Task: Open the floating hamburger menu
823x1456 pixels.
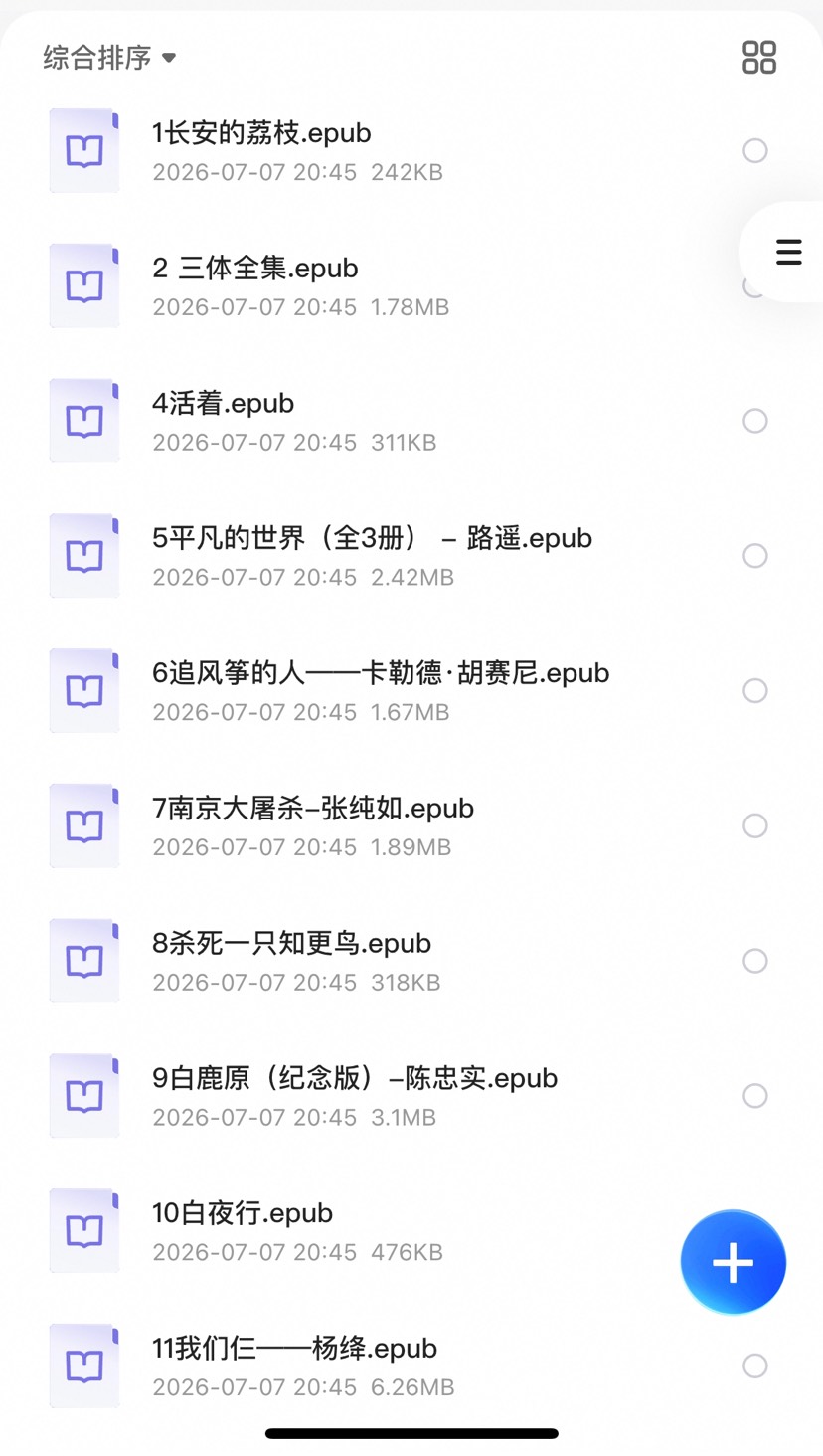Action: (788, 252)
